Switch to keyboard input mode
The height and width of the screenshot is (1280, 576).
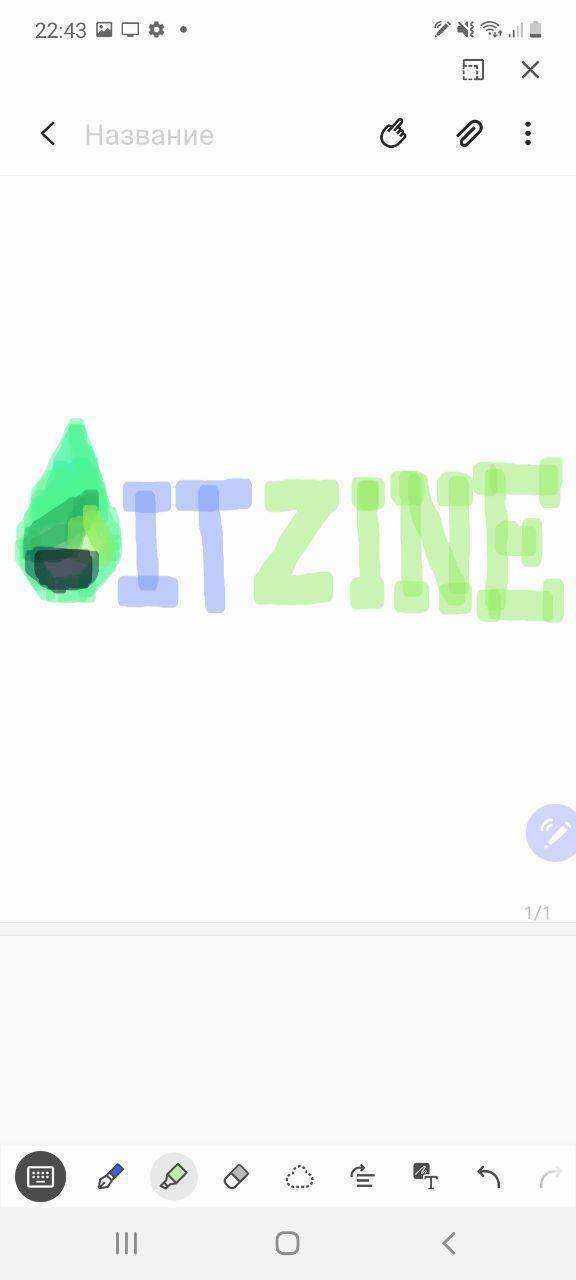pyautogui.click(x=40, y=1176)
